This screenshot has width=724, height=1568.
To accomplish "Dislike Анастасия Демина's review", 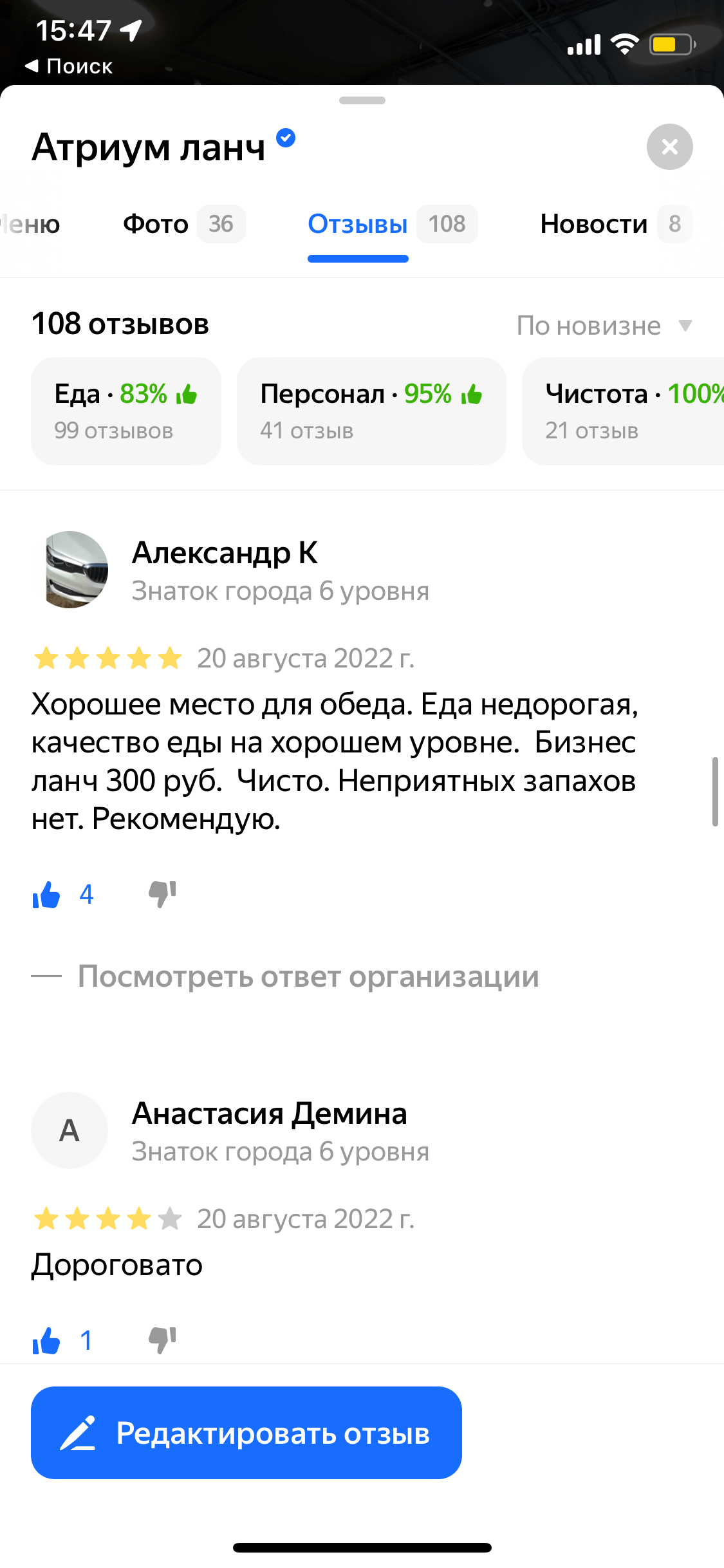I will (162, 1341).
